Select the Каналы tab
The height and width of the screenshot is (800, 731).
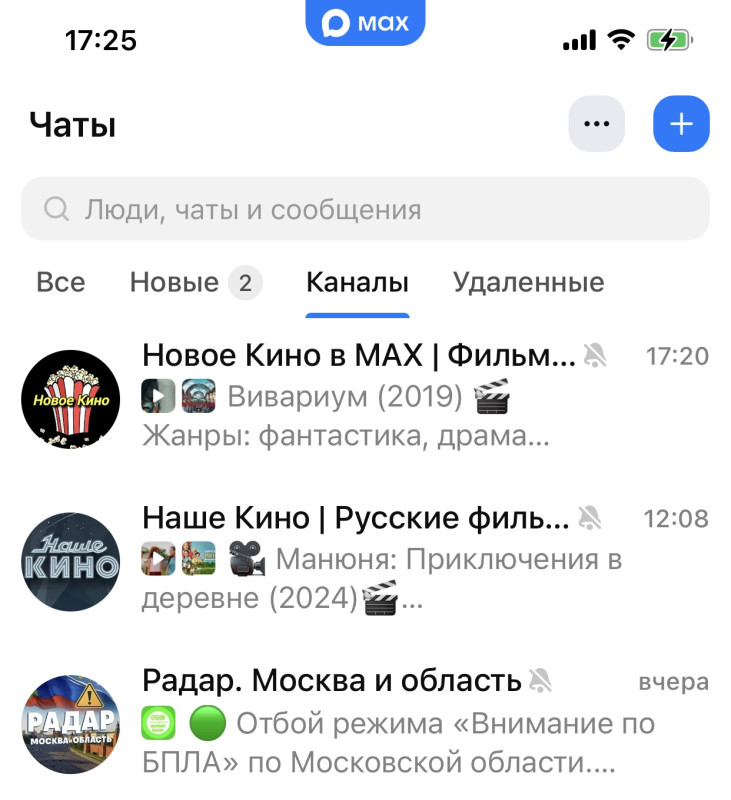[x=357, y=283]
